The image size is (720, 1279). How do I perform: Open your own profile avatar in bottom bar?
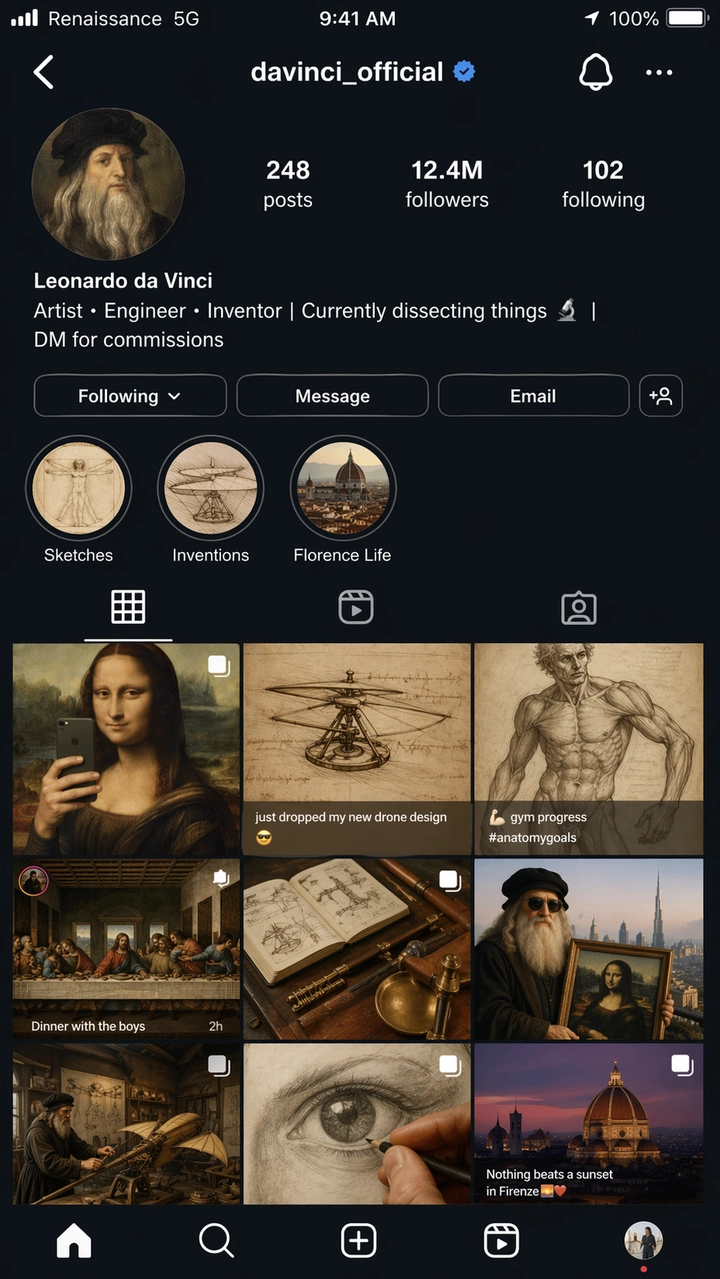(x=644, y=1240)
